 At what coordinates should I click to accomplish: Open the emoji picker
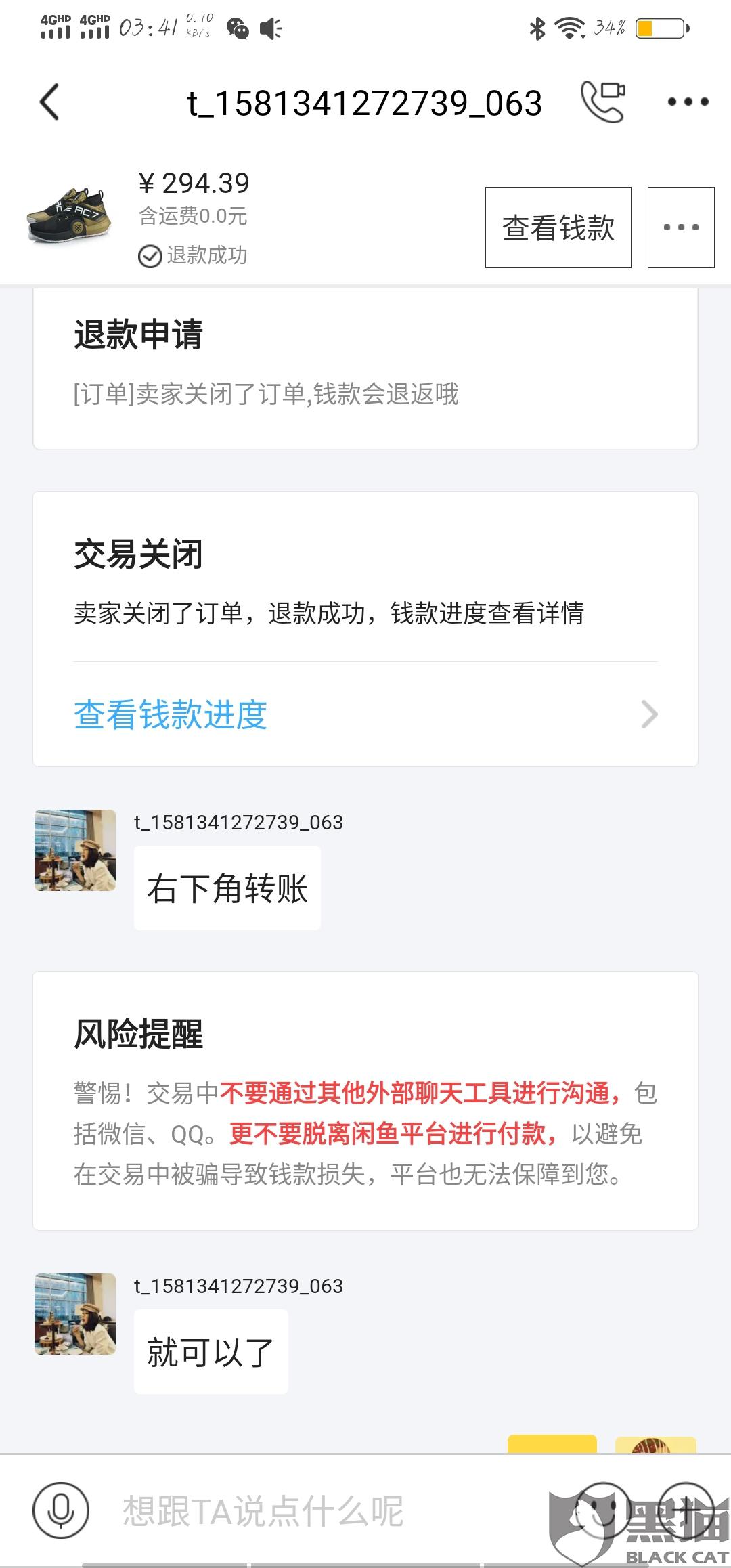coord(602,1510)
